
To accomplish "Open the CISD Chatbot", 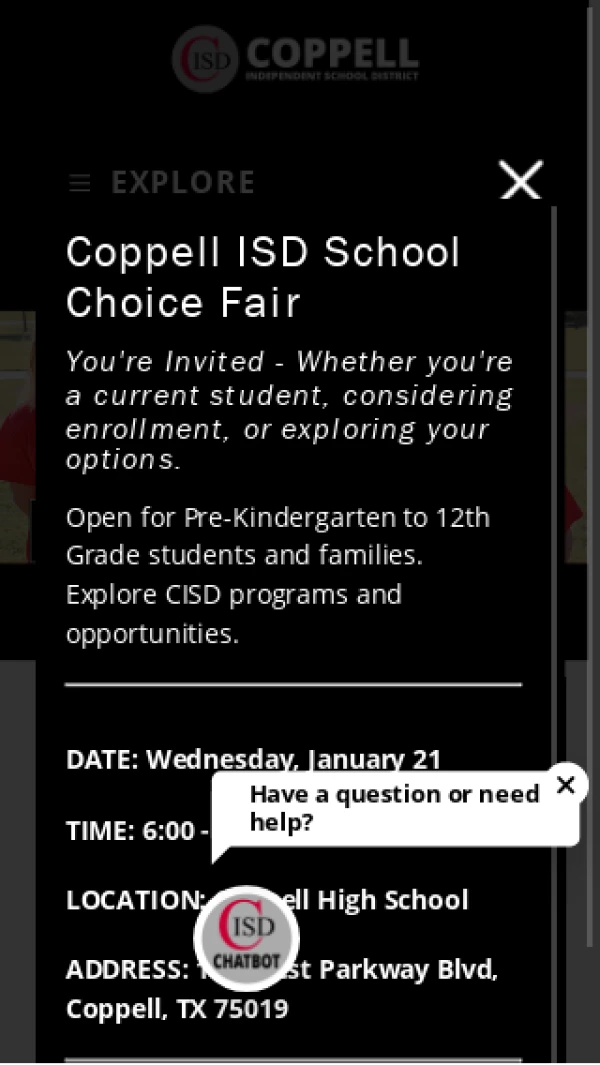I will point(246,937).
